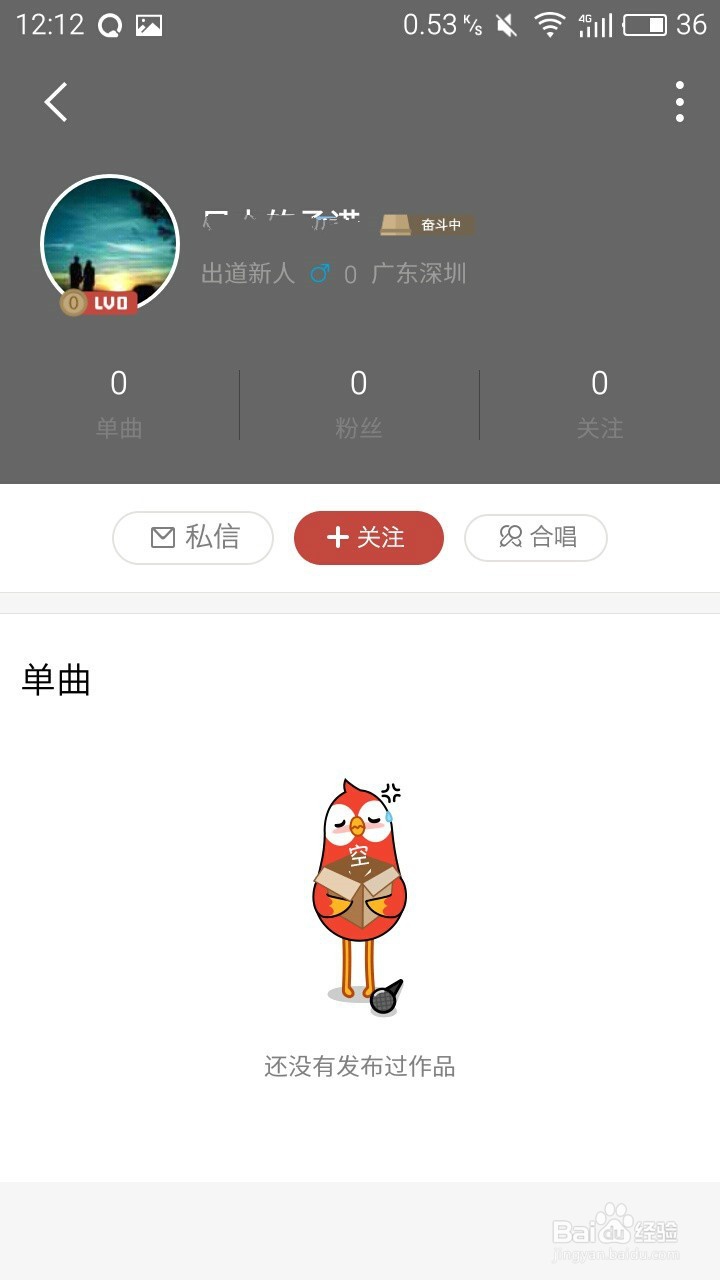Tap the 私信 envelope icon
The image size is (720, 1280).
(x=161, y=537)
